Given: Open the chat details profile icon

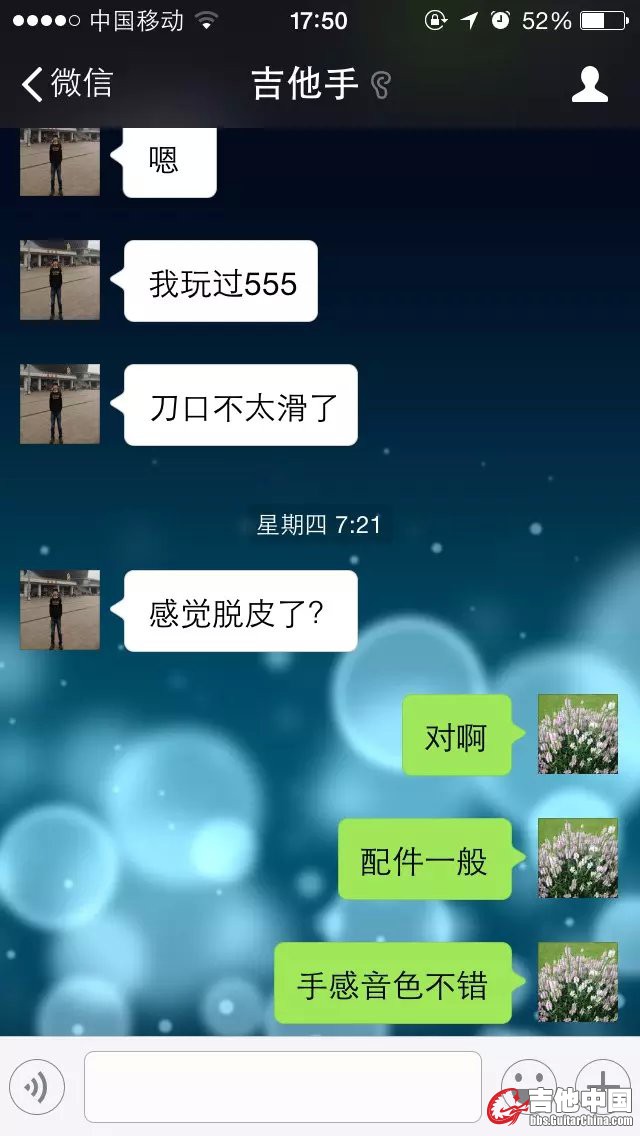Looking at the screenshot, I should [589, 84].
